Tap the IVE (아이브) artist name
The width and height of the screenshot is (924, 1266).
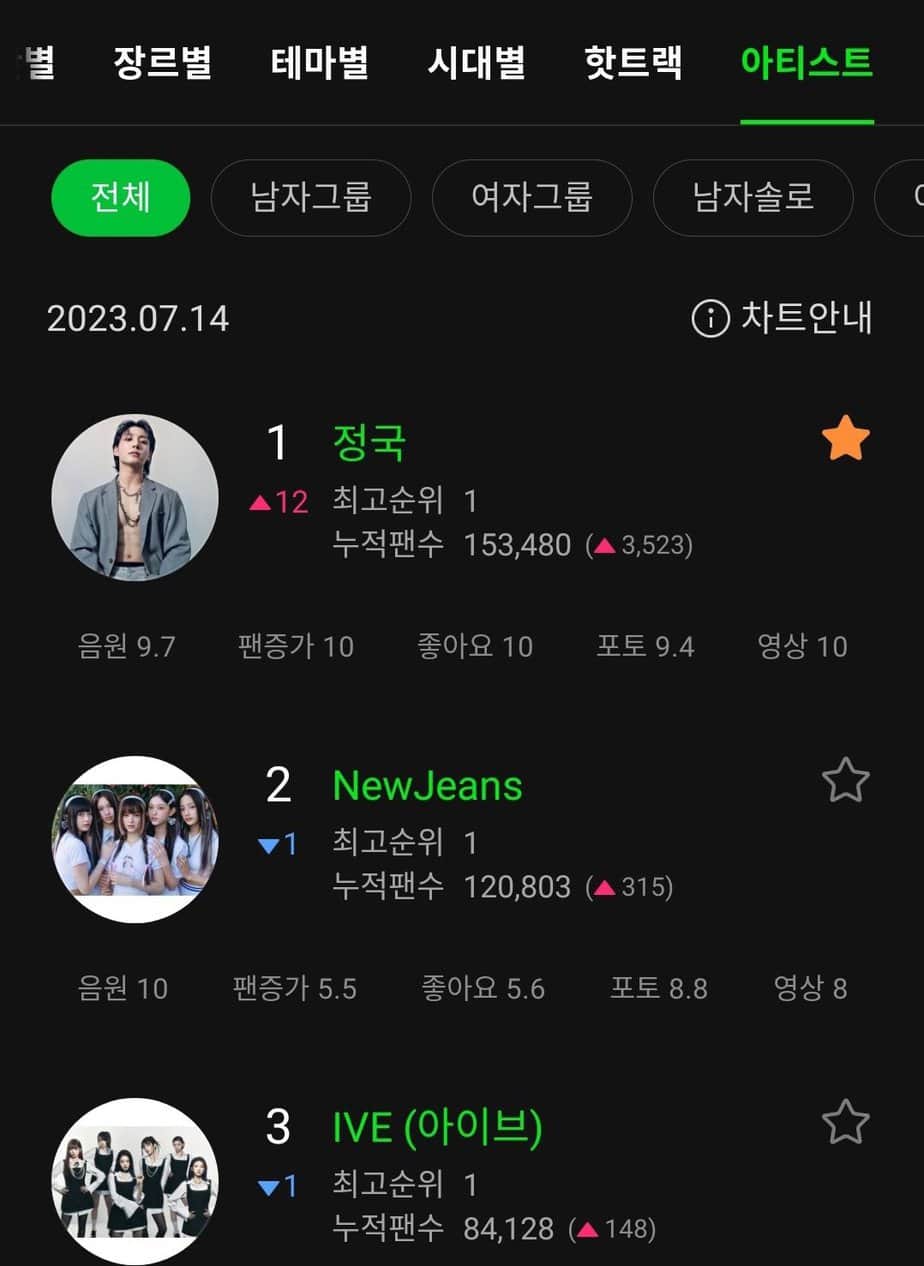pyautogui.click(x=437, y=1128)
